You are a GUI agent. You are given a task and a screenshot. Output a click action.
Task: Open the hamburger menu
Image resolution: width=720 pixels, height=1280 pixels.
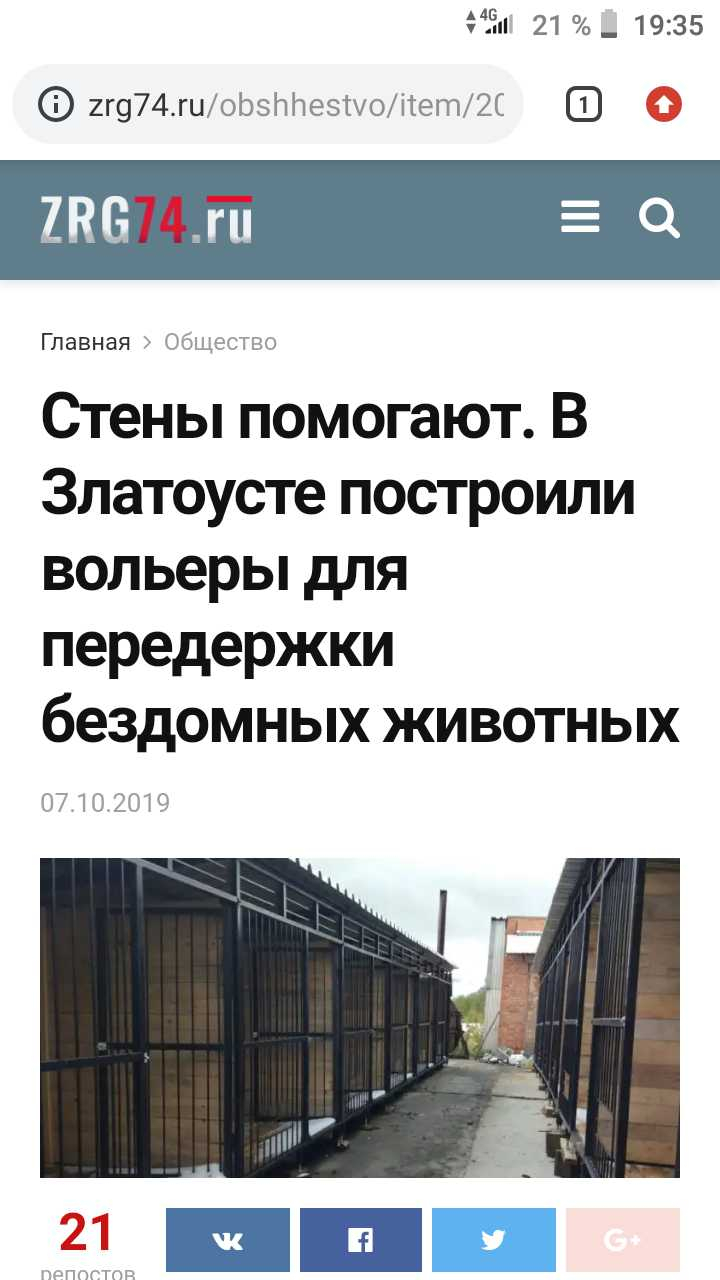coord(580,217)
